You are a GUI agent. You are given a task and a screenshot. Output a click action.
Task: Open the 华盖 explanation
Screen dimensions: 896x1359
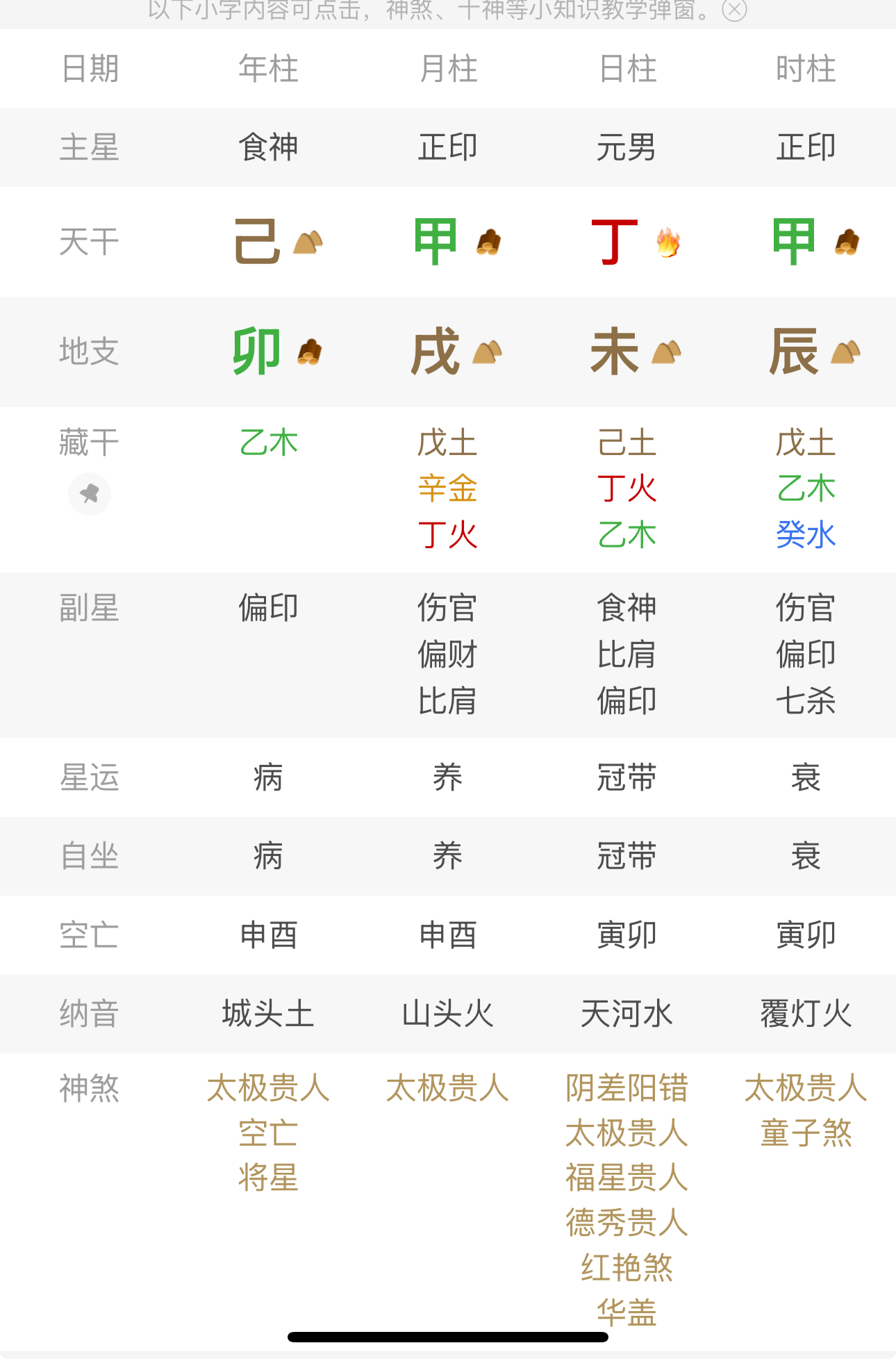click(x=627, y=1312)
